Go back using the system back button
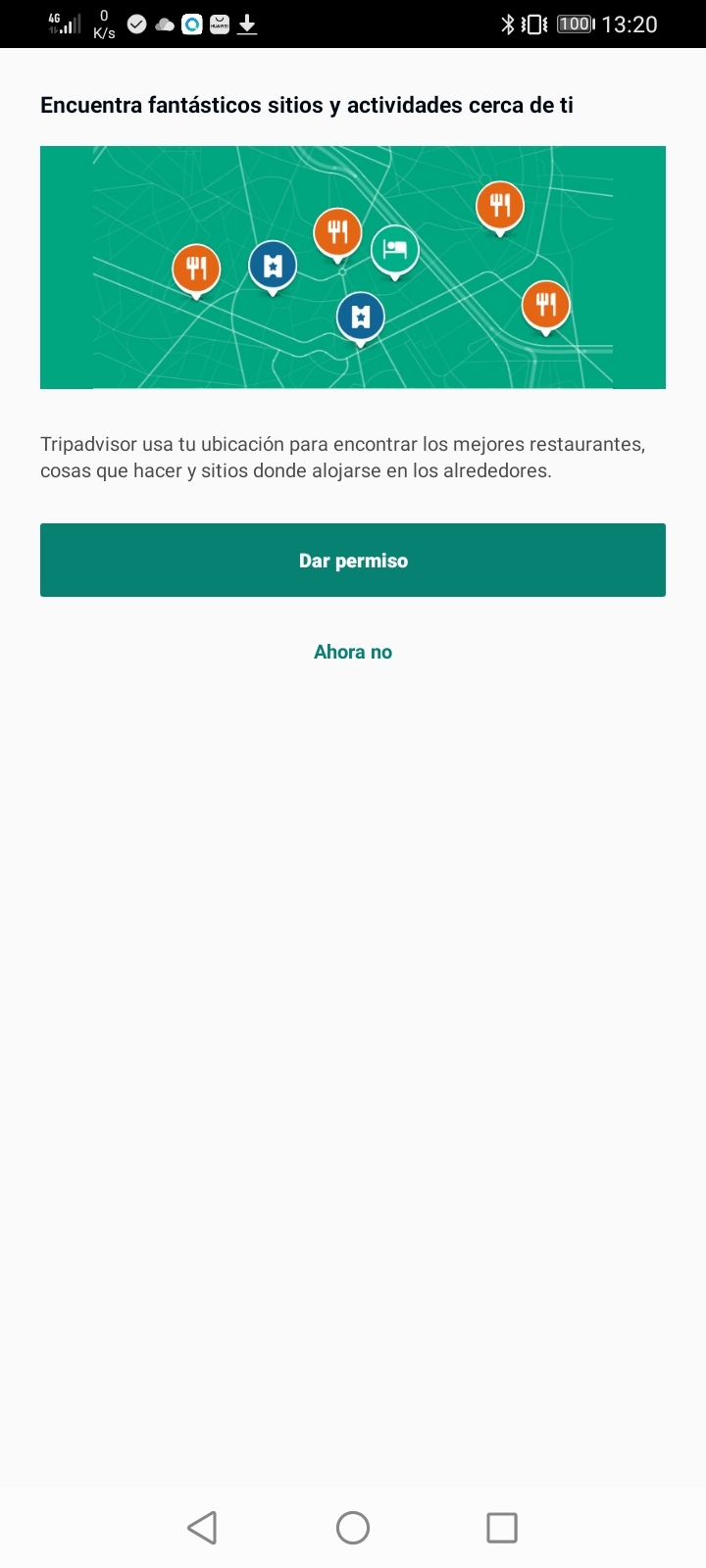 tap(202, 1527)
